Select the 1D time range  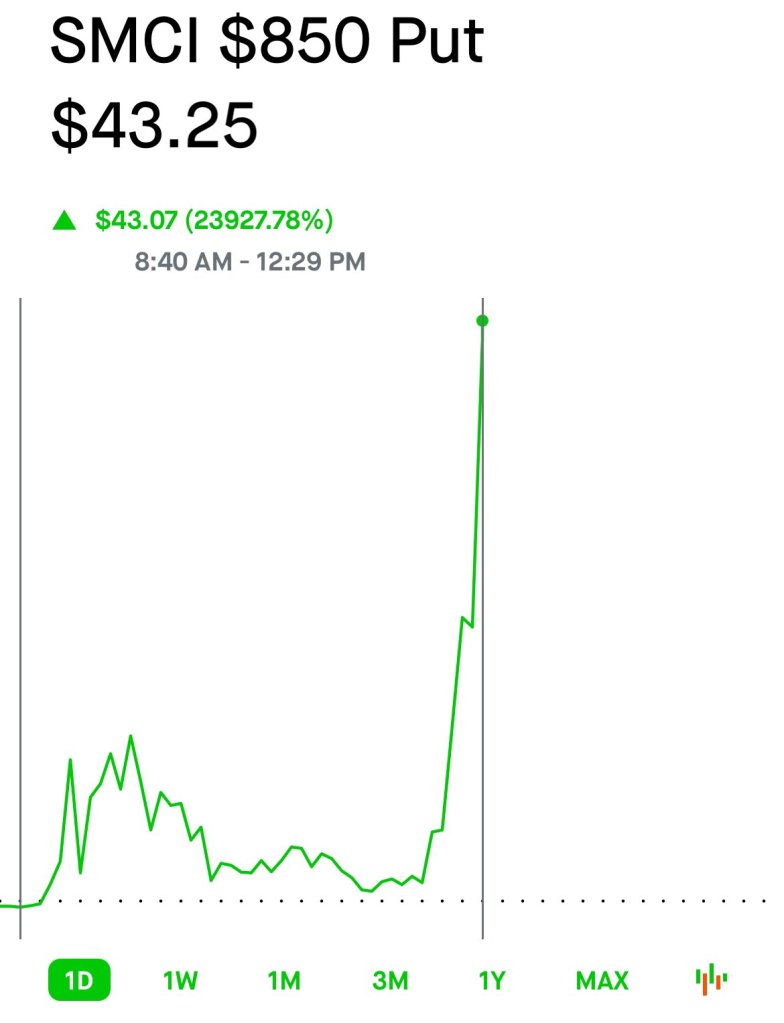point(79,980)
